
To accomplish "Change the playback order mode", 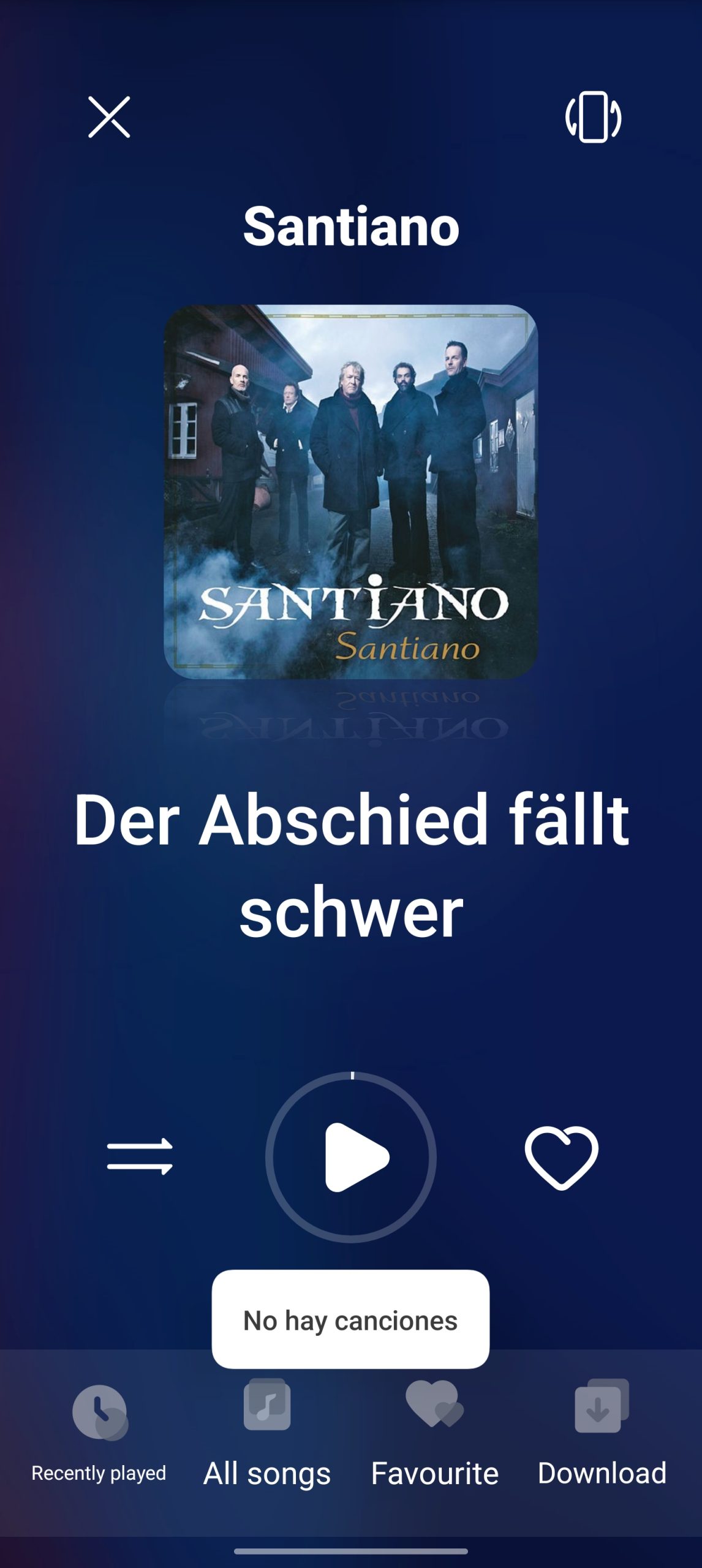I will tap(140, 1157).
